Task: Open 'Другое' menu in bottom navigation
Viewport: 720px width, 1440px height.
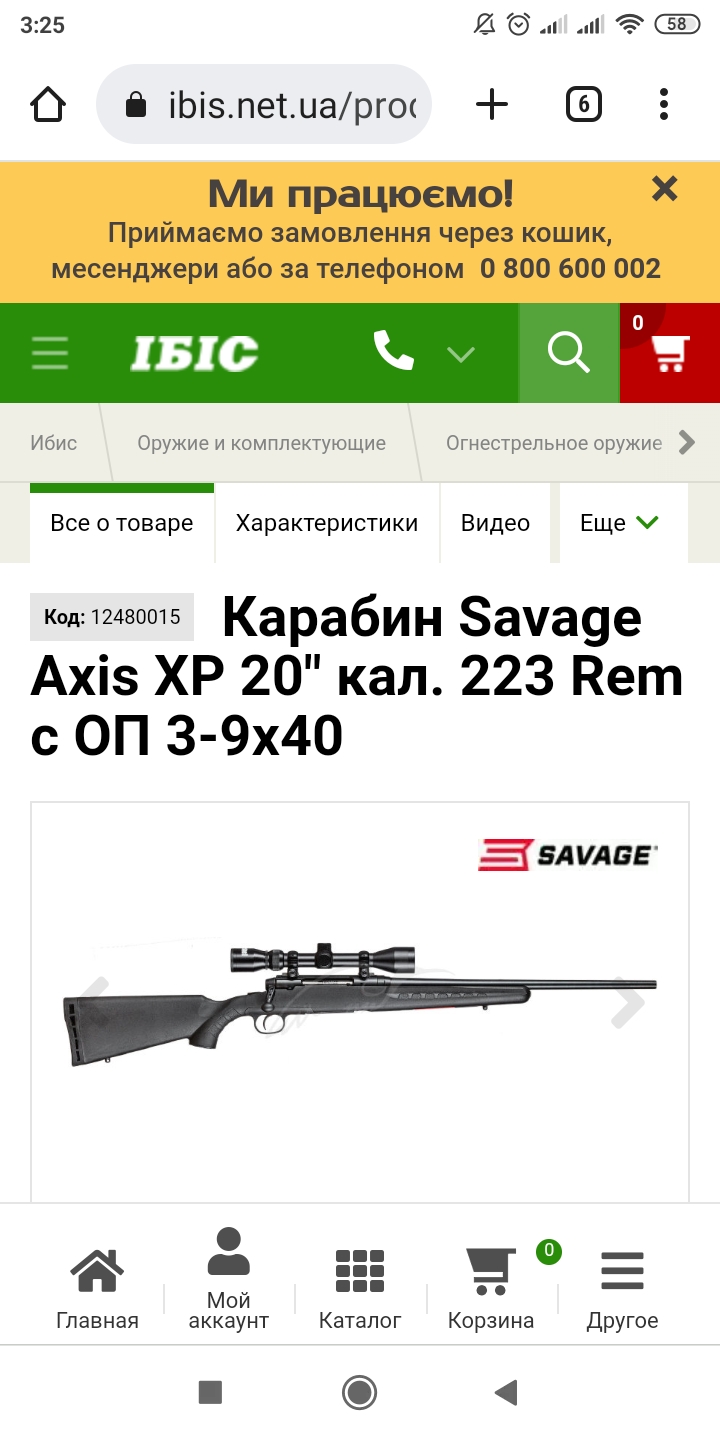Action: tap(622, 1290)
